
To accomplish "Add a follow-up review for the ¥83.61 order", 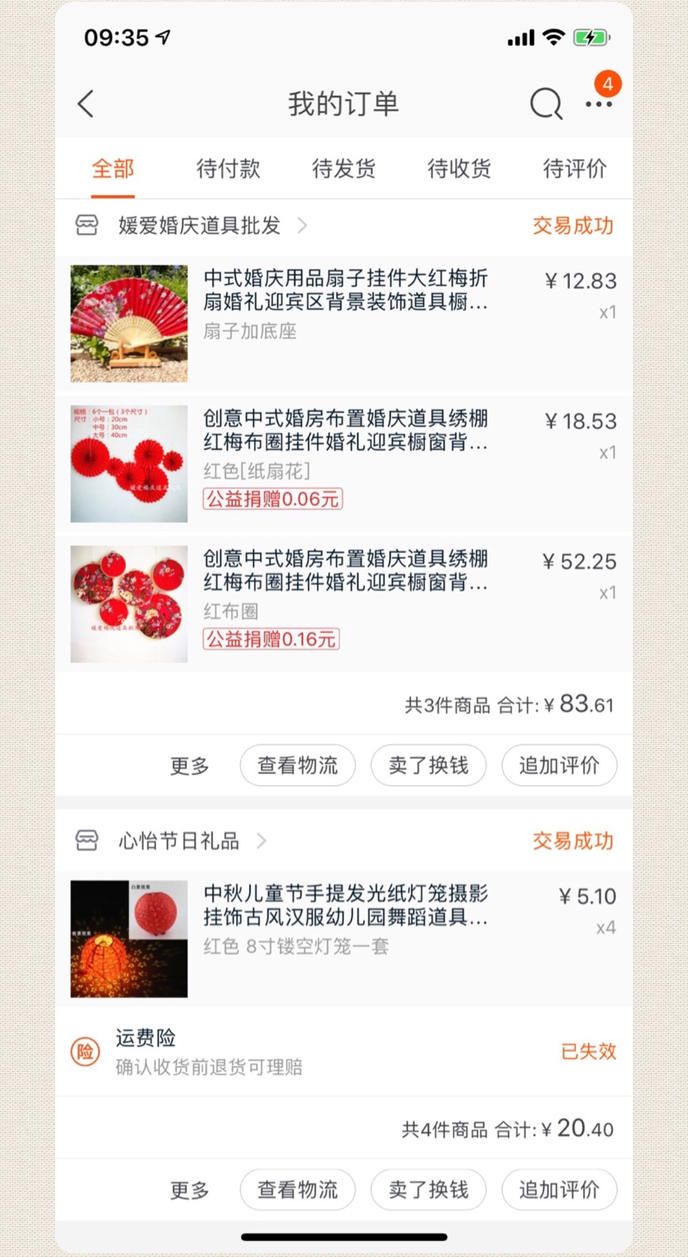I will pyautogui.click(x=559, y=766).
